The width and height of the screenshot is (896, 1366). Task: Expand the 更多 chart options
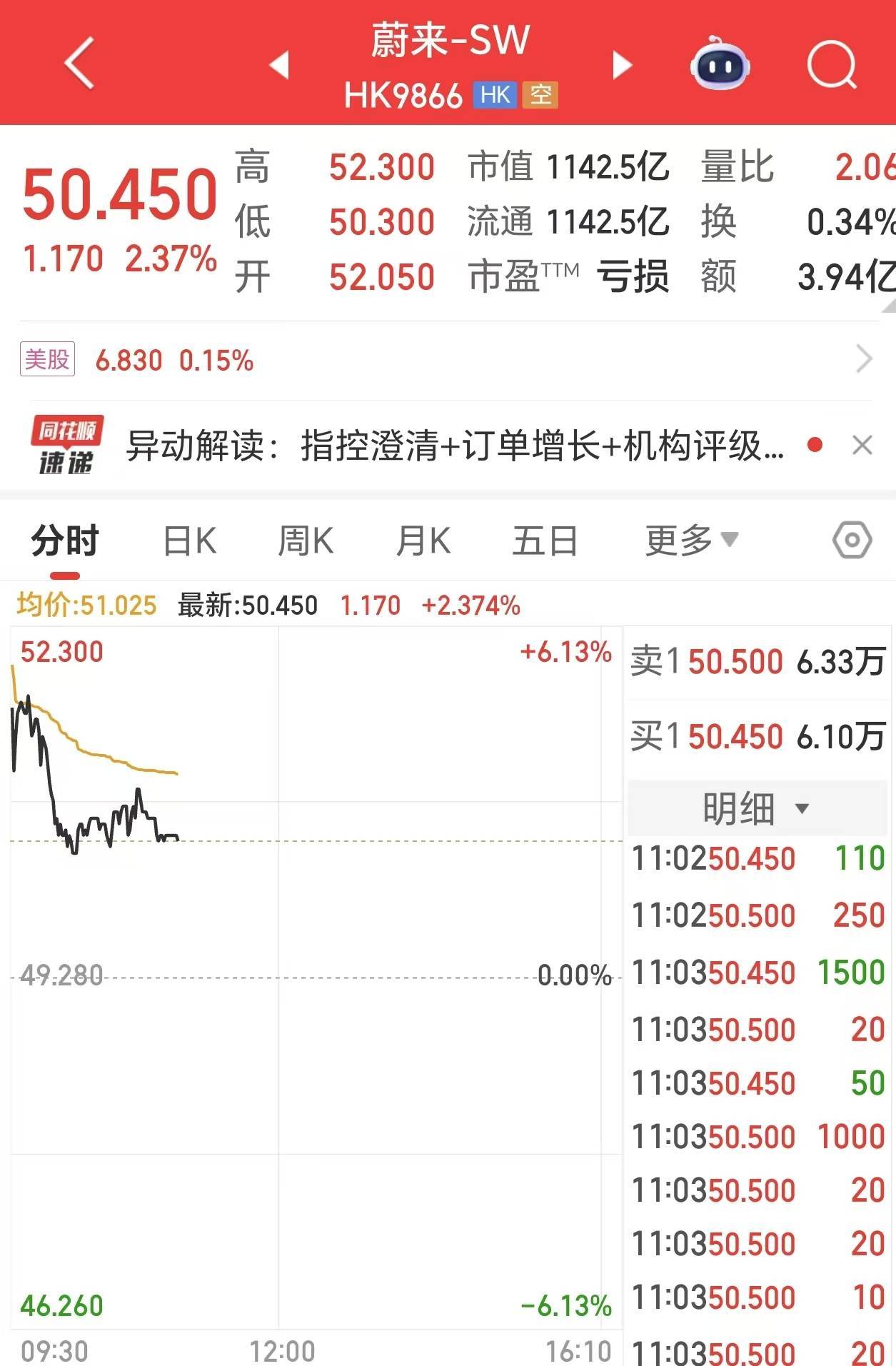pos(690,541)
